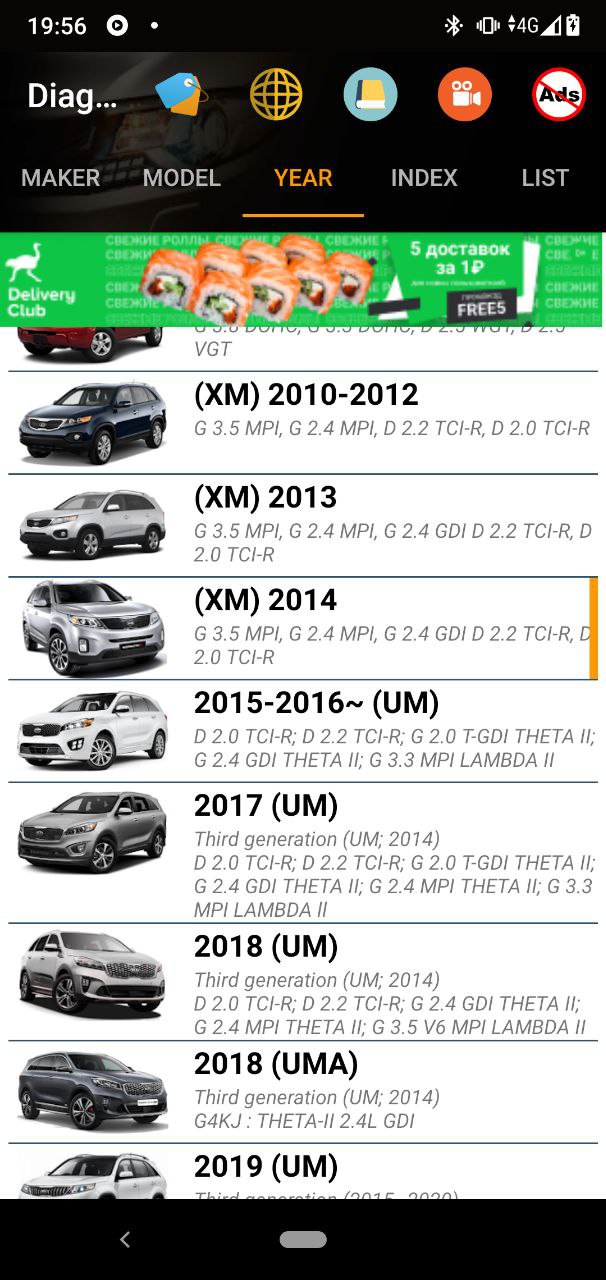The height and width of the screenshot is (1280, 606).
Task: Open the Delivery Club ad banner
Action: point(303,280)
